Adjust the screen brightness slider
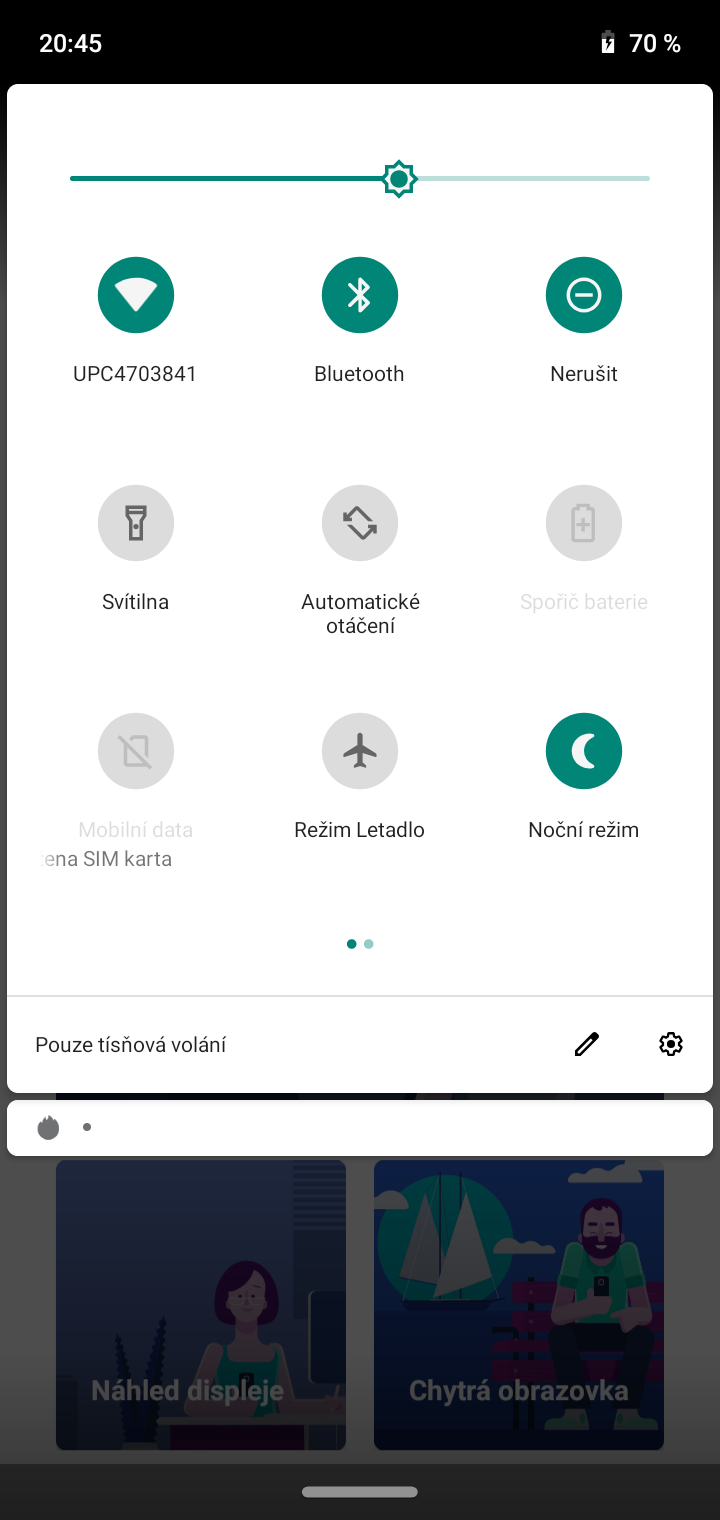The width and height of the screenshot is (720, 1520). click(x=398, y=178)
